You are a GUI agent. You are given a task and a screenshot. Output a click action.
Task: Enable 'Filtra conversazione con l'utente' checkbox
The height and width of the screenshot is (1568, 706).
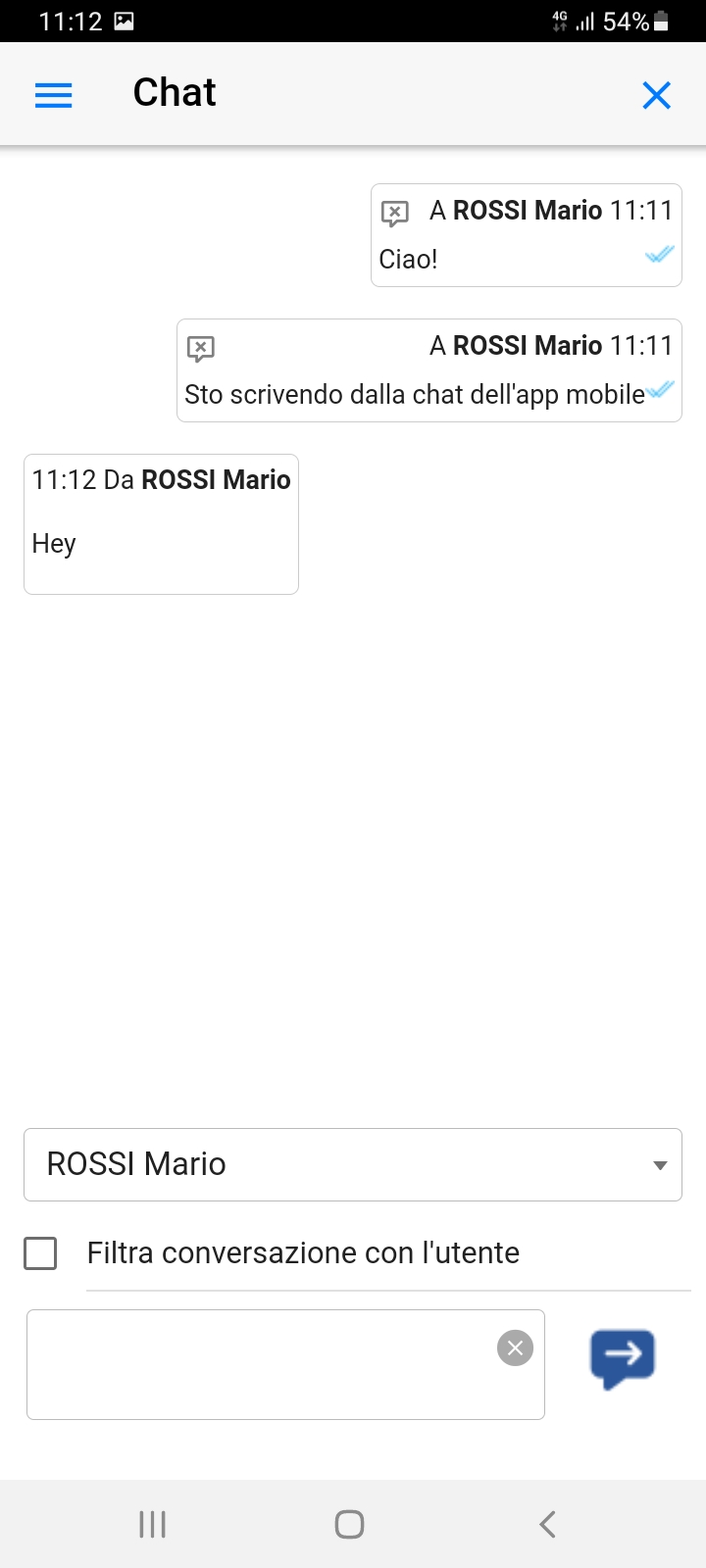(x=40, y=1253)
